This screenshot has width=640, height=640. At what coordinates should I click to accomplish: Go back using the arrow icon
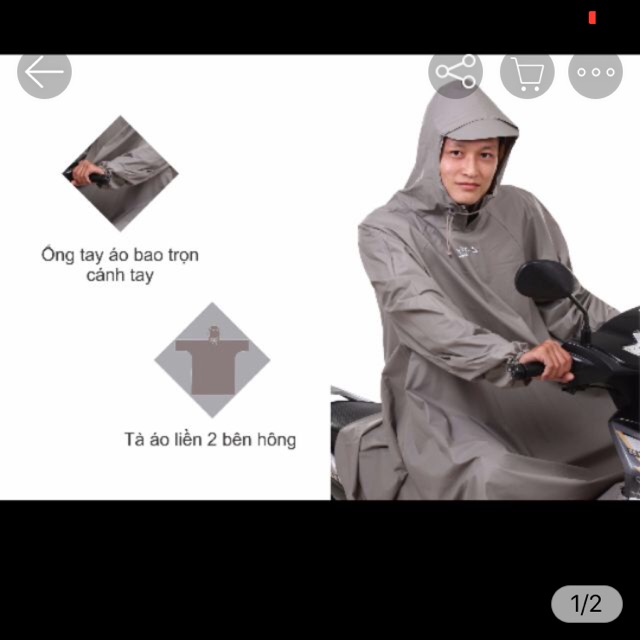pos(44,72)
